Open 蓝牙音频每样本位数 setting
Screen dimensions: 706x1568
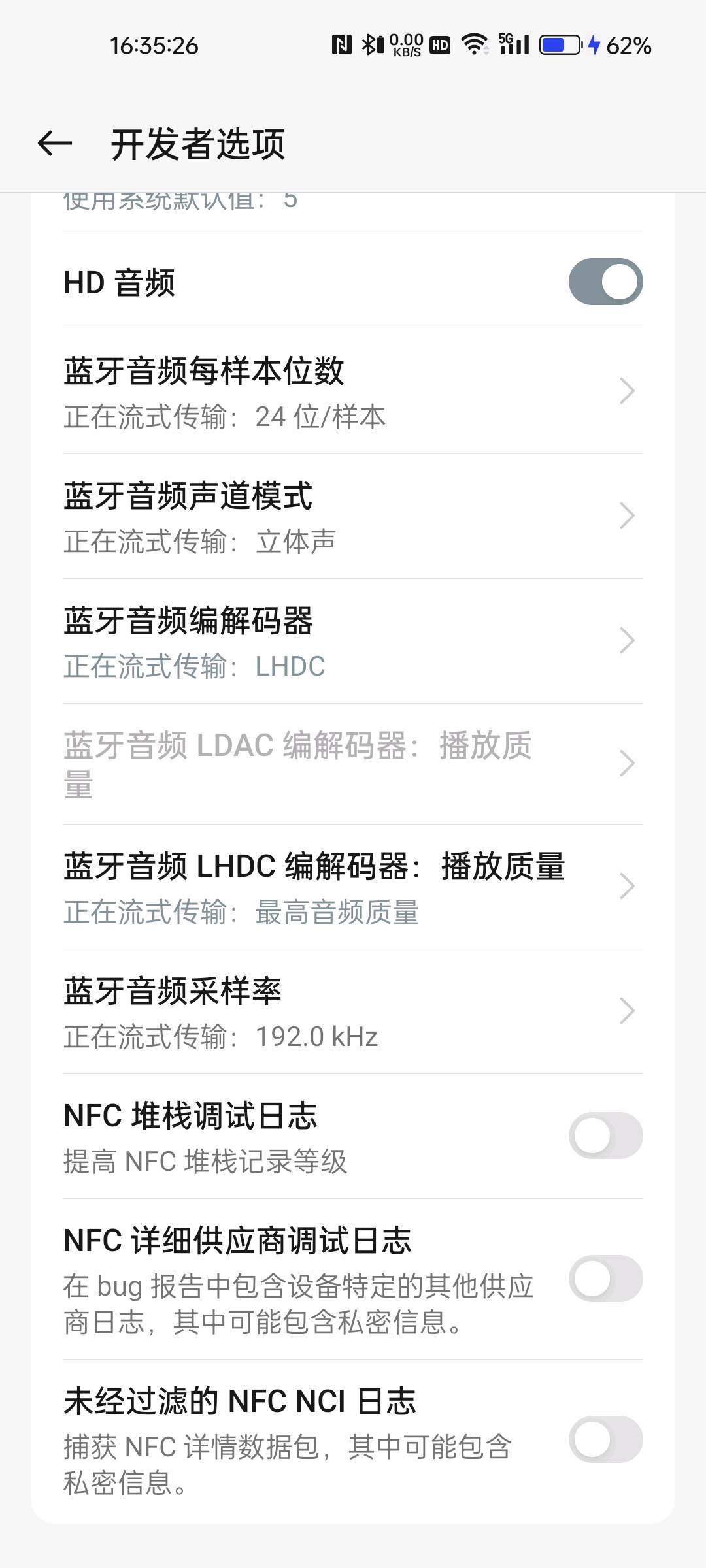click(353, 391)
